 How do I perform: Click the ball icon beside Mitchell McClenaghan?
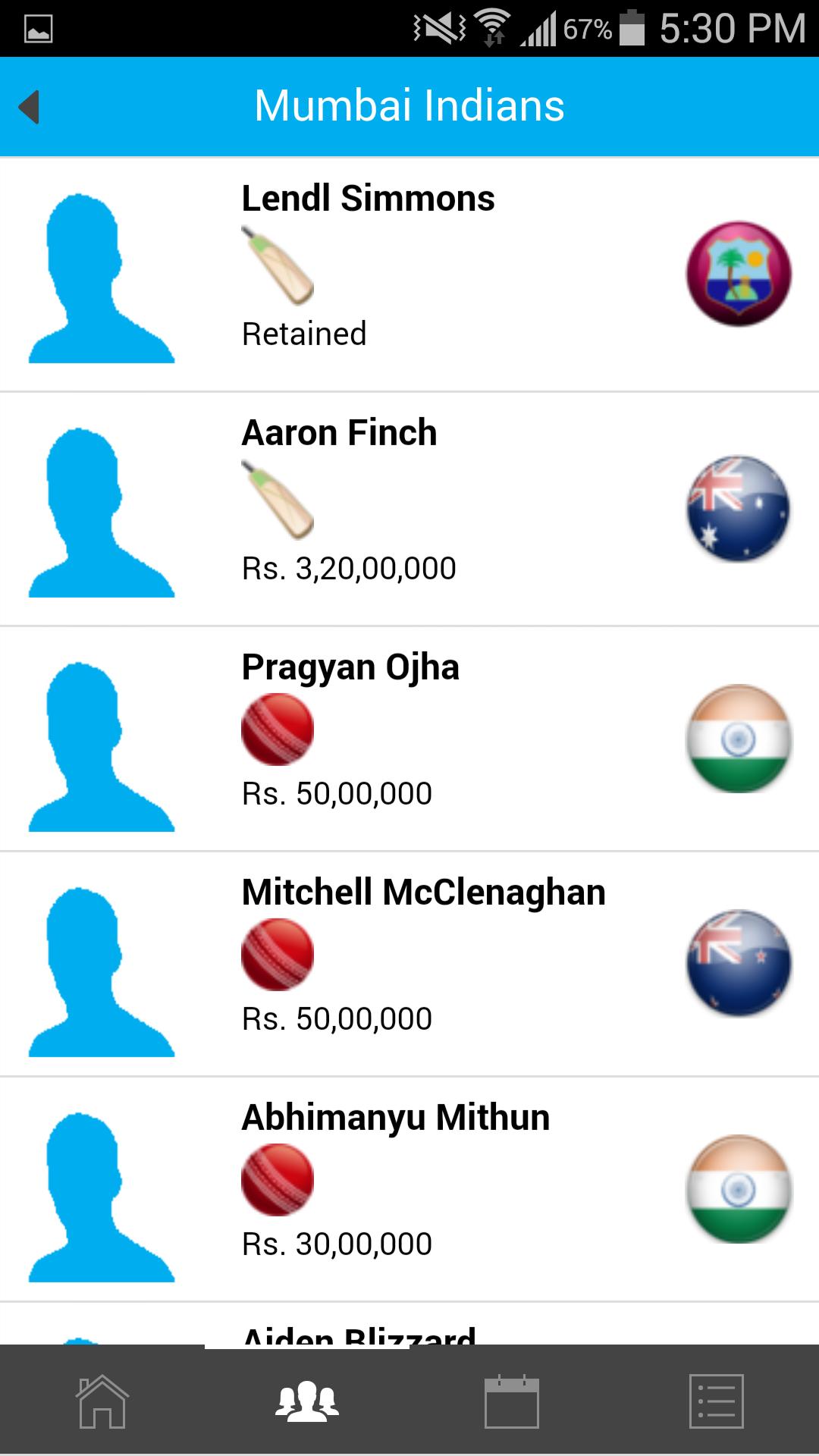tap(276, 955)
